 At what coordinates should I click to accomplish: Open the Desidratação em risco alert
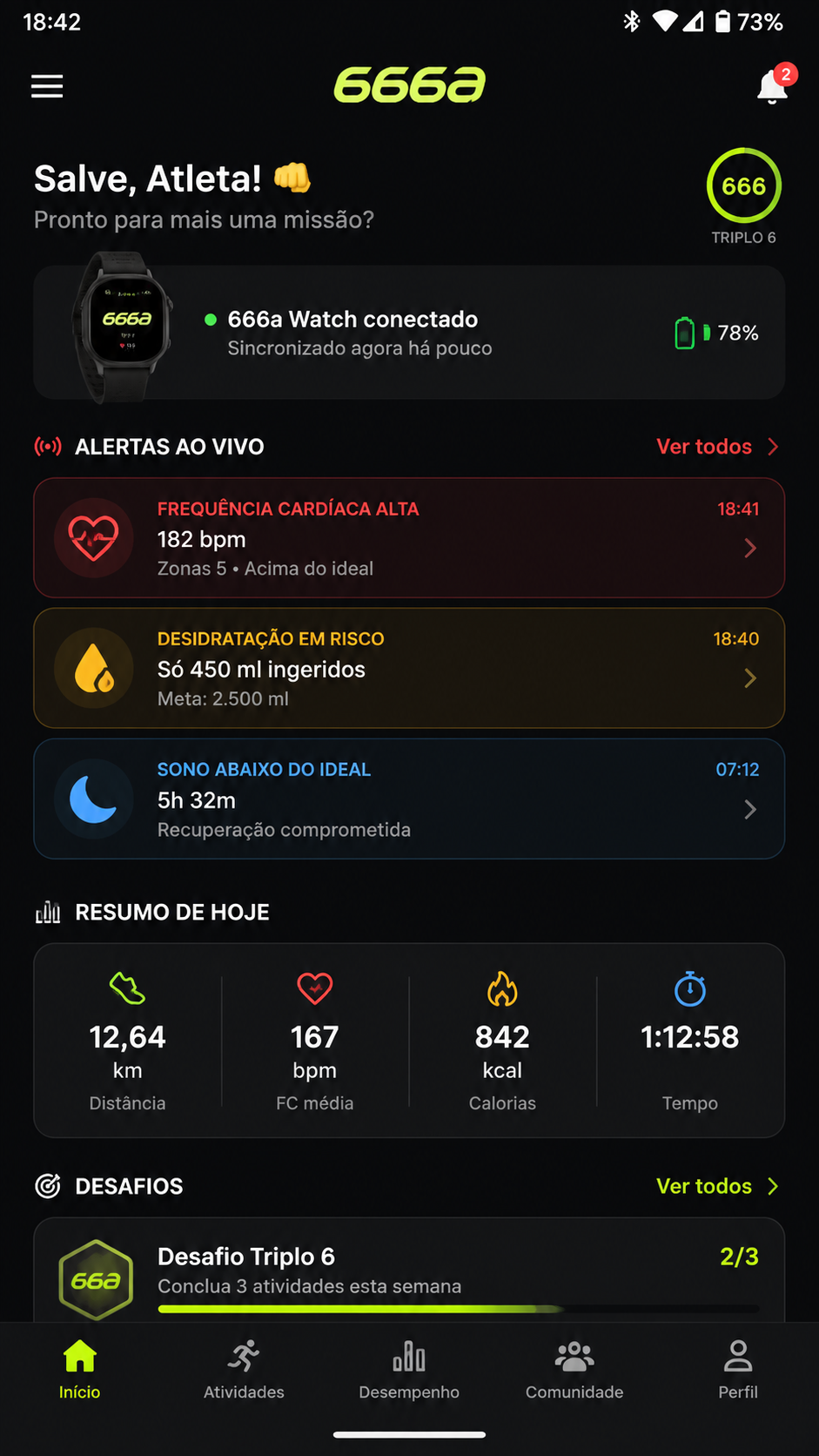pos(409,668)
